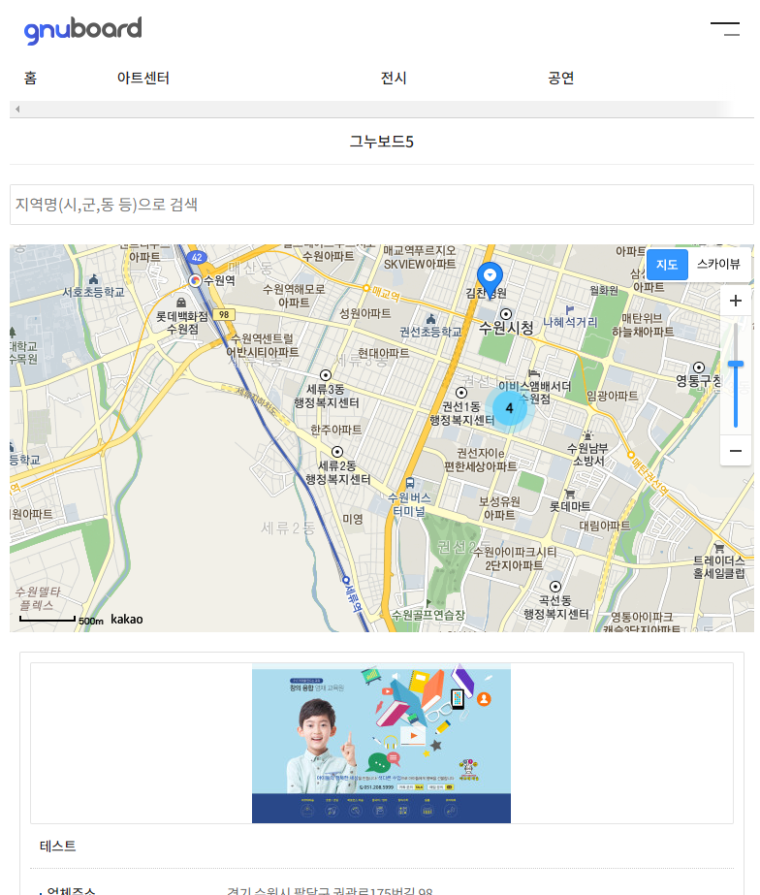Switch to the 전시 tab
The width and height of the screenshot is (760, 895).
pyautogui.click(x=393, y=78)
